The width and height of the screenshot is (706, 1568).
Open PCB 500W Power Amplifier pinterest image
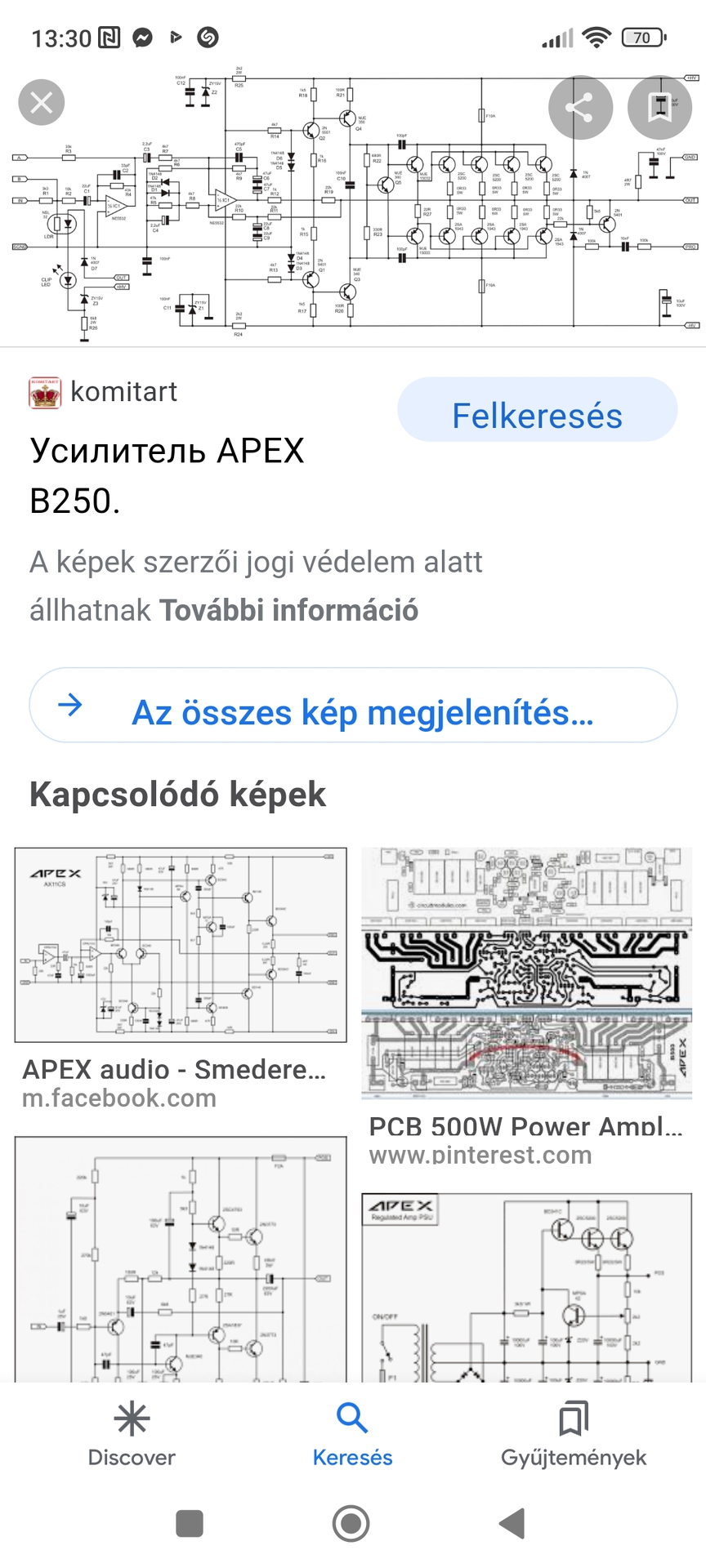tap(527, 972)
